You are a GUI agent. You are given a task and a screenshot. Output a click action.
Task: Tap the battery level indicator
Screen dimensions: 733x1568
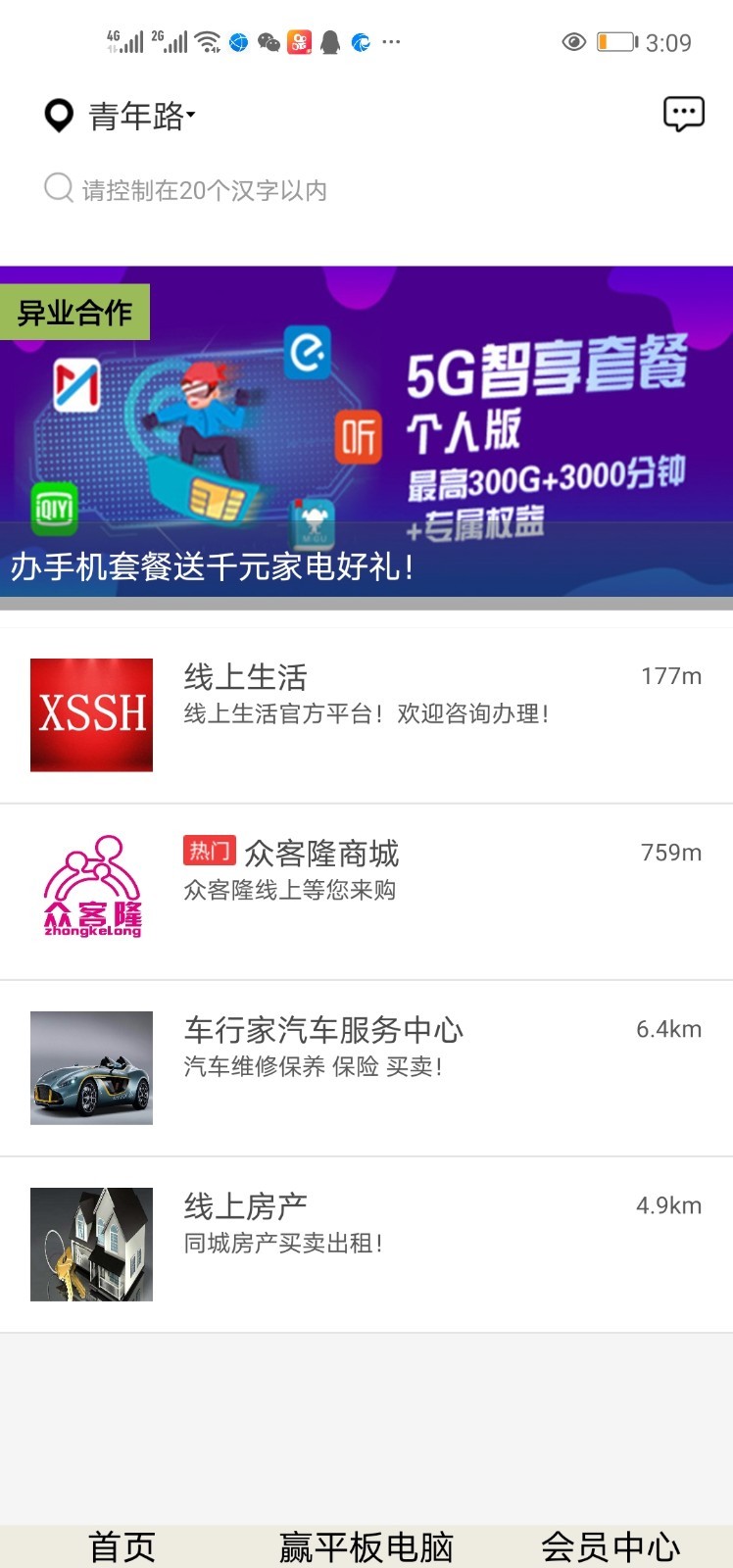615,41
